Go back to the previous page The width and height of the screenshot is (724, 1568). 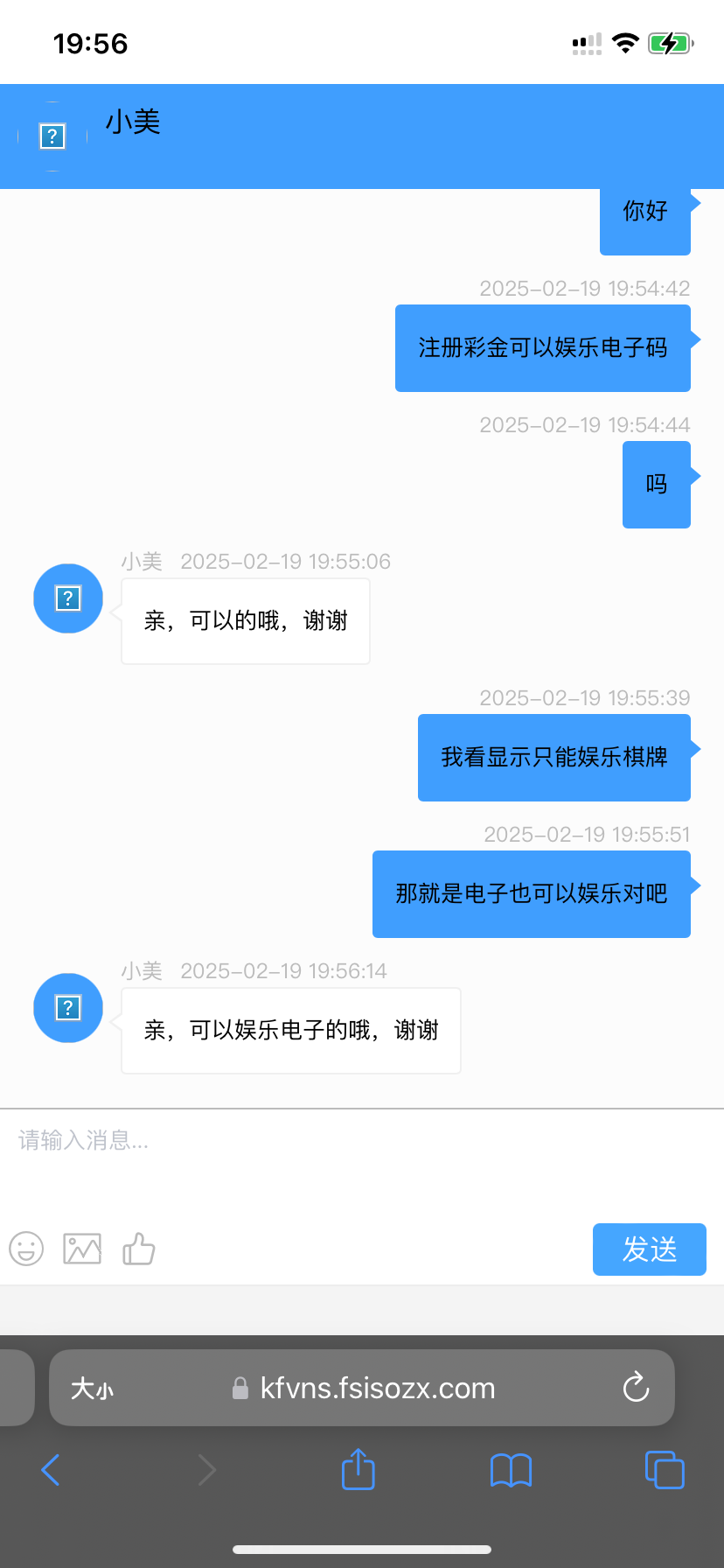pyautogui.click(x=51, y=1470)
